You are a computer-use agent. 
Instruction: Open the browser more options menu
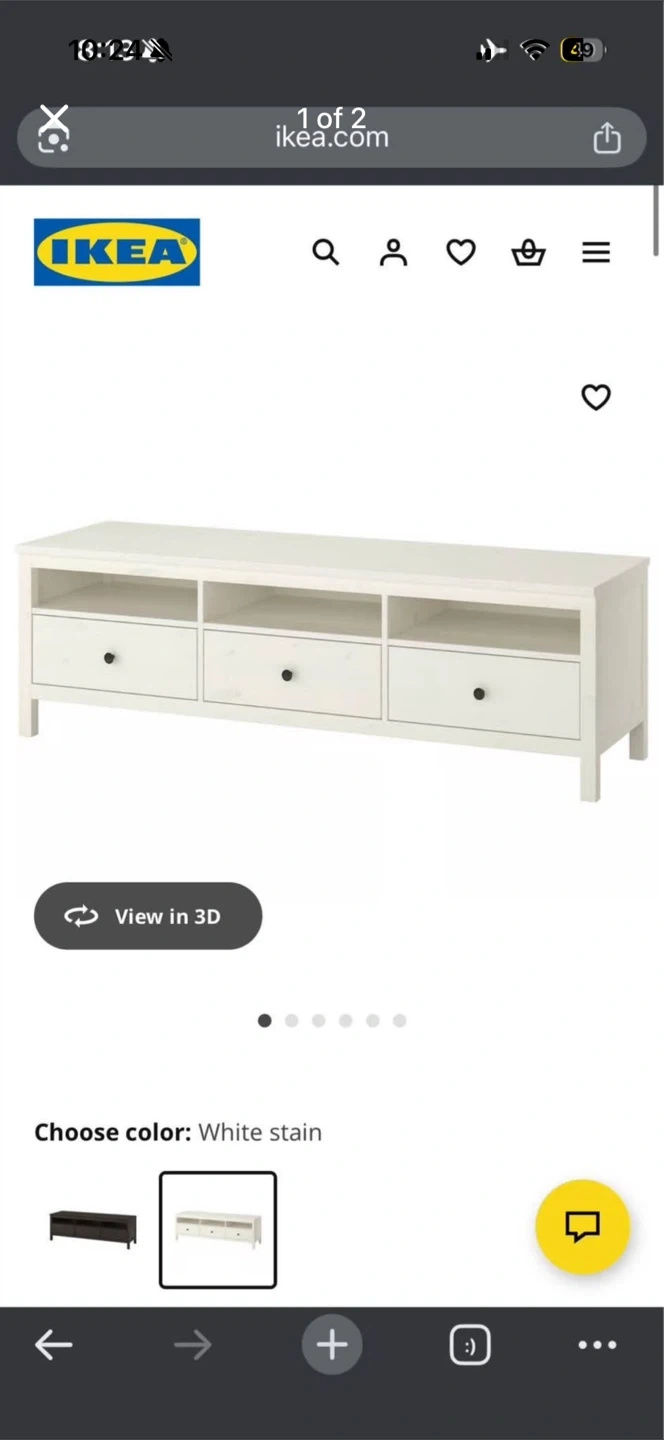point(597,1345)
